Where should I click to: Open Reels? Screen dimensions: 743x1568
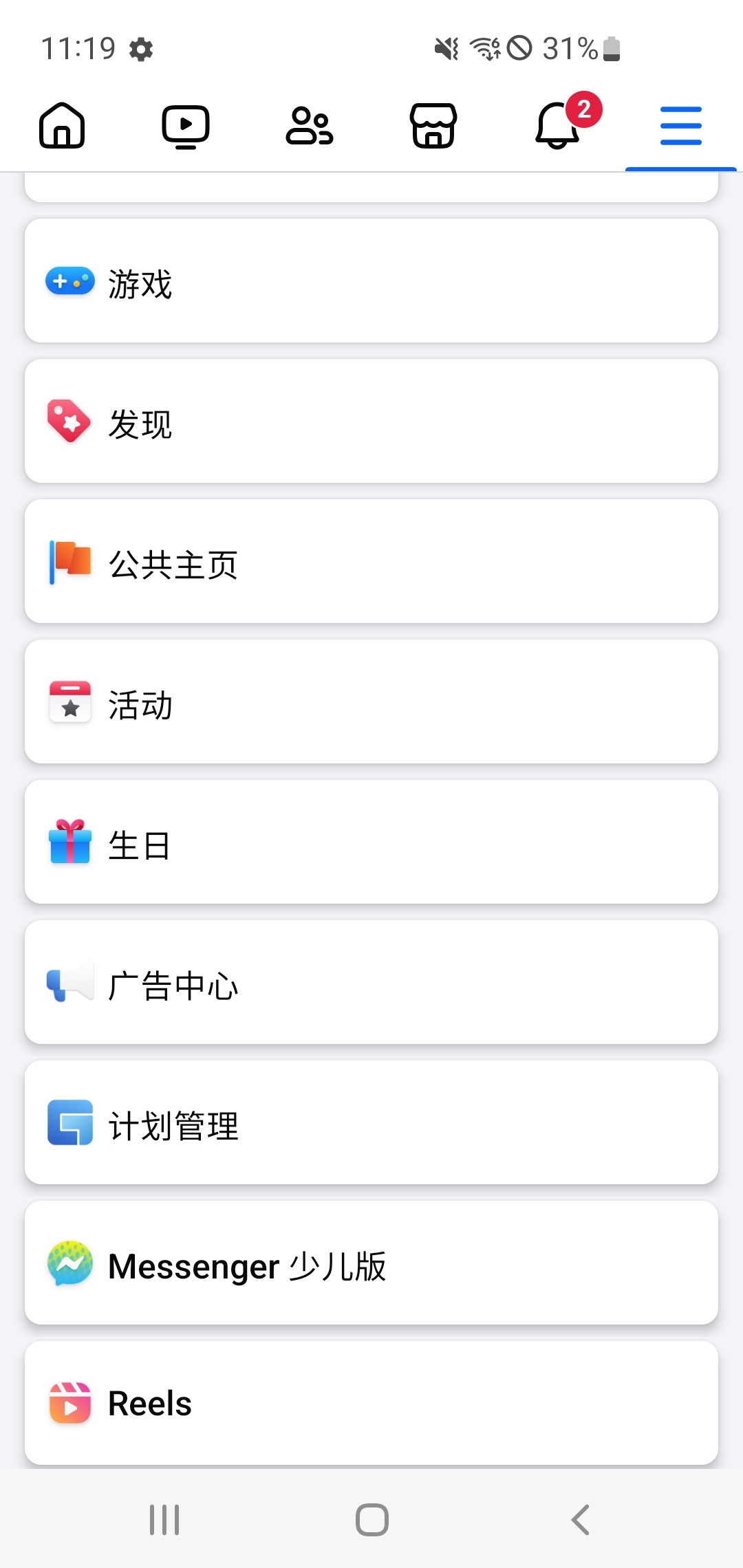pyautogui.click(x=371, y=1403)
